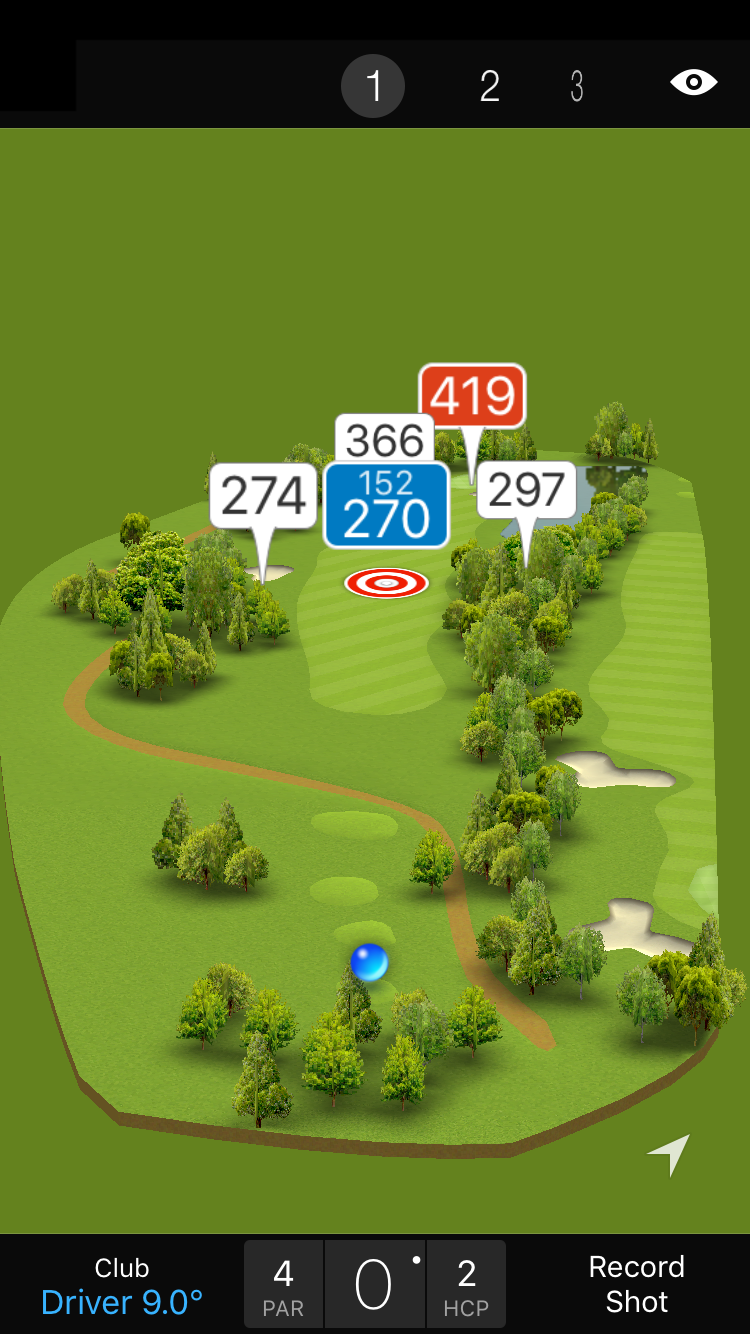Open the HCP 2 handicap box
The image size is (750, 1334).
click(x=466, y=1284)
